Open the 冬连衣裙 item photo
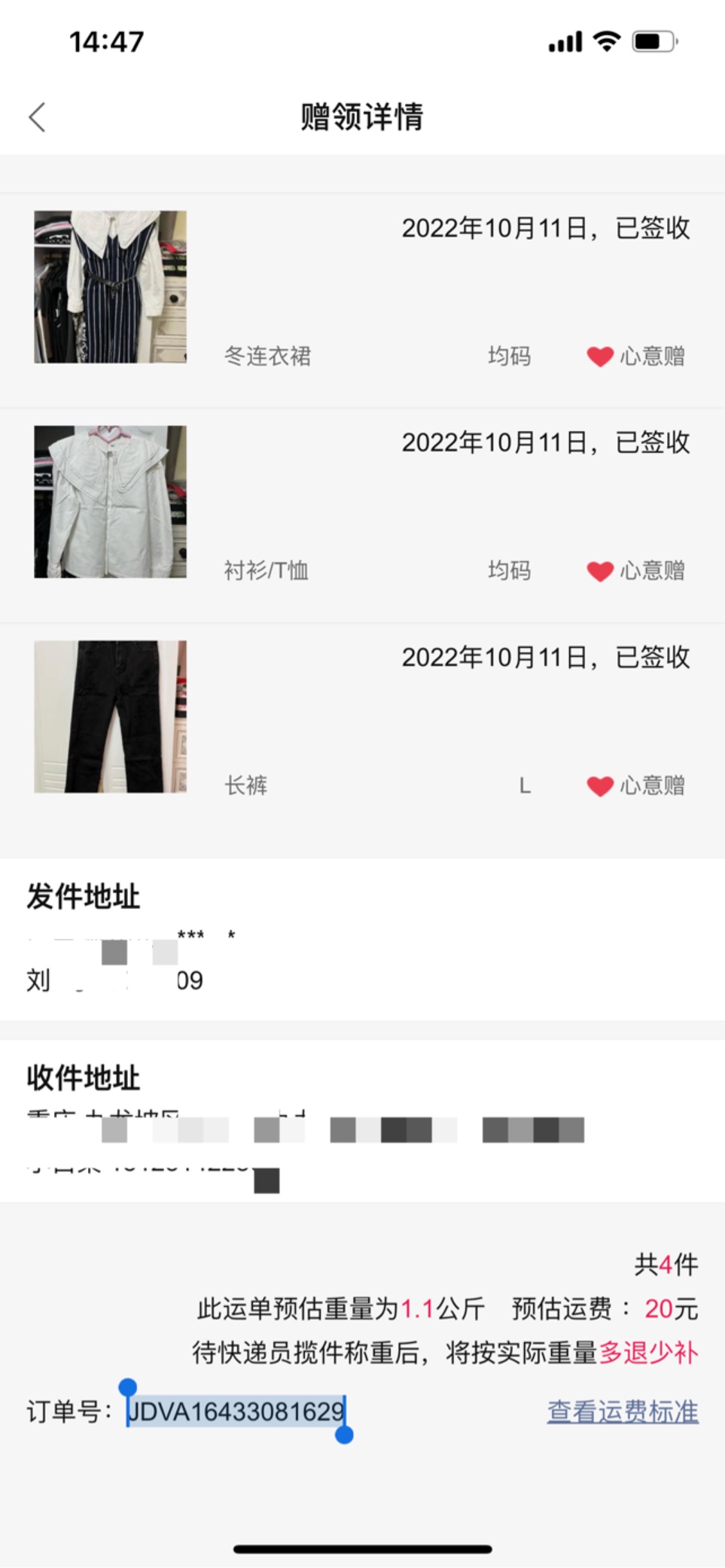The width and height of the screenshot is (725, 1568). click(x=110, y=287)
